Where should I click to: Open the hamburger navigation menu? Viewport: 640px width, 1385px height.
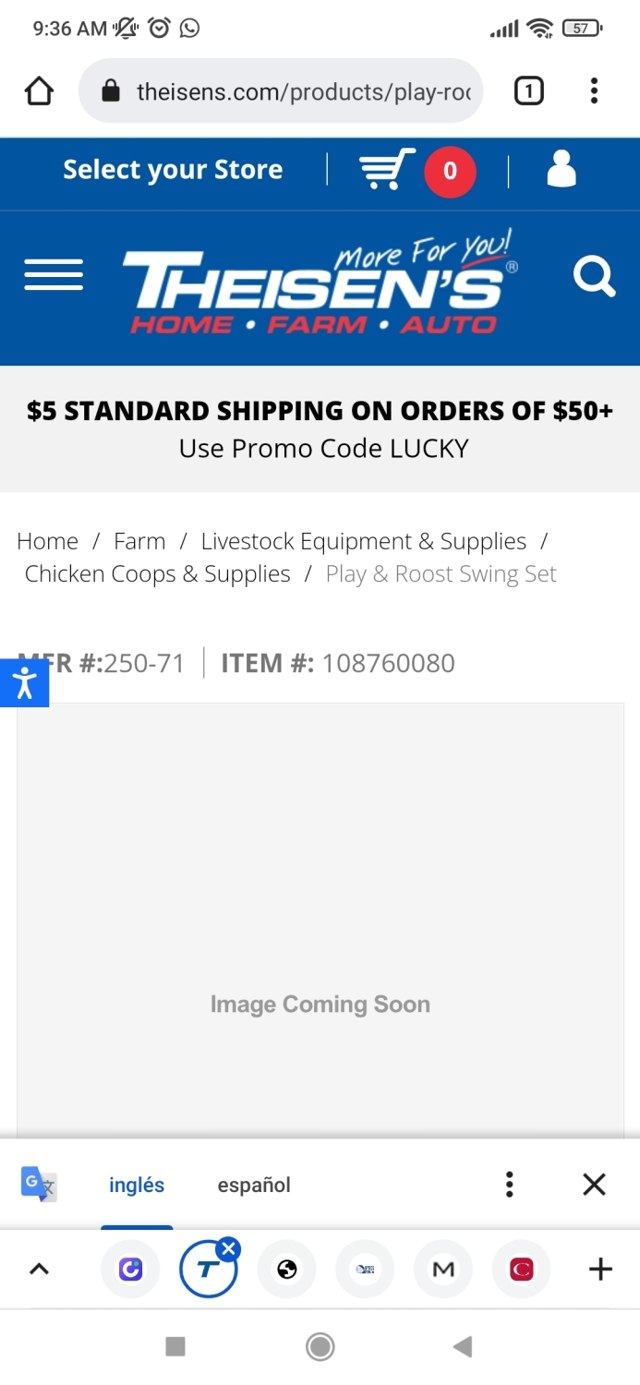[x=54, y=274]
